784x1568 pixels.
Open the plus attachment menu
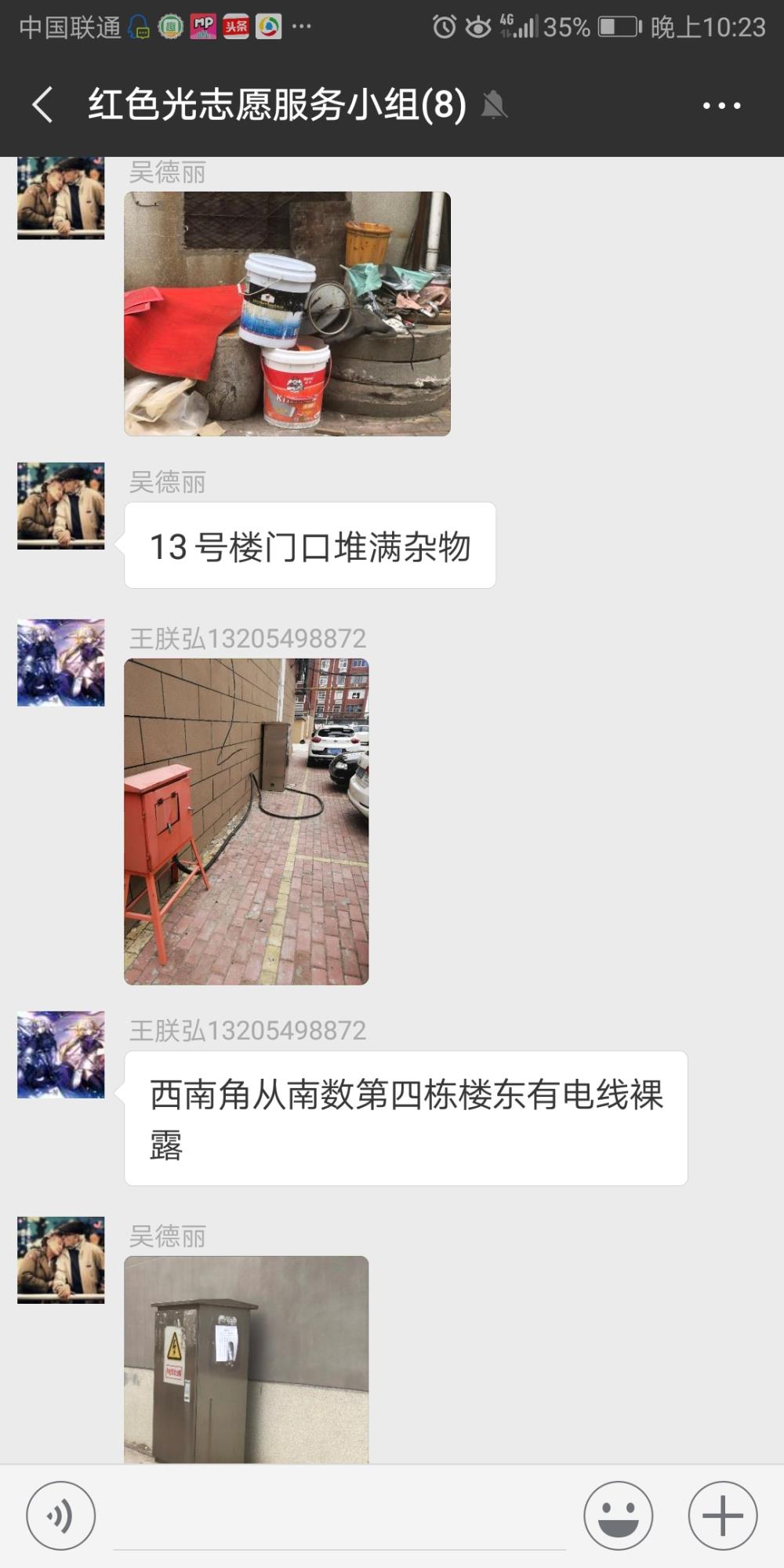click(723, 1515)
